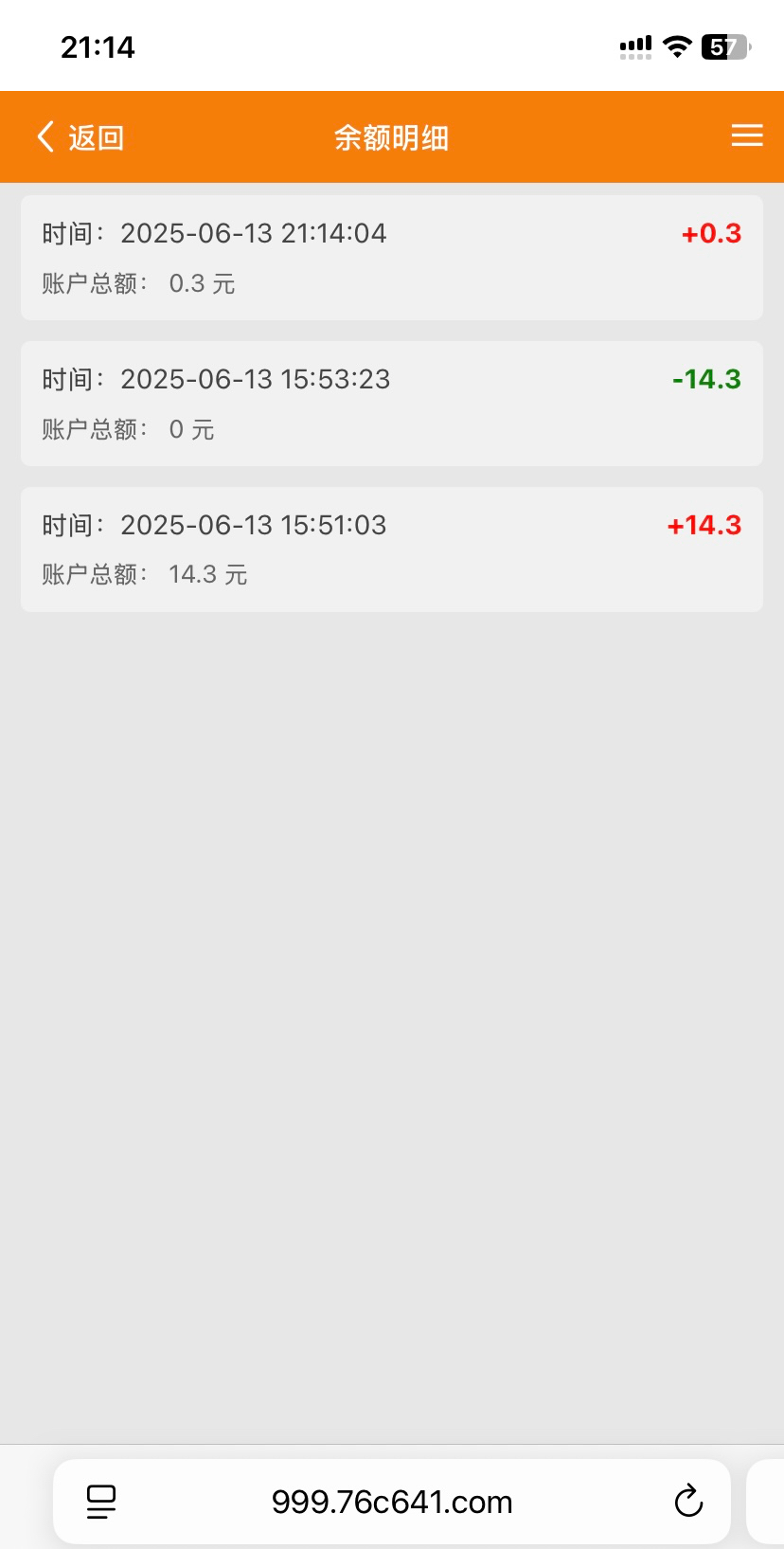The height and width of the screenshot is (1549, 784).
Task: Go back using the 返回 button
Action: tap(80, 137)
